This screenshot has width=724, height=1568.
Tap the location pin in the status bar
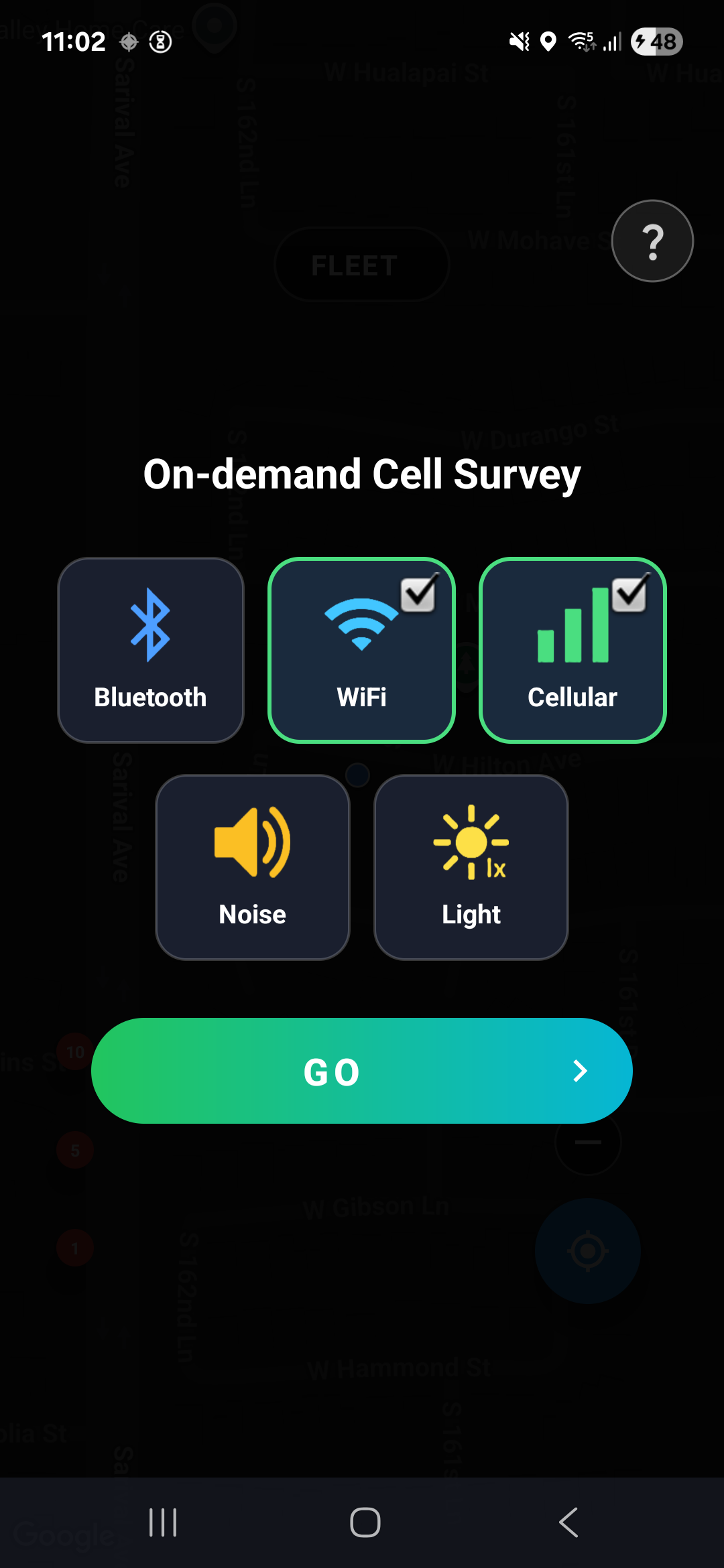click(548, 42)
